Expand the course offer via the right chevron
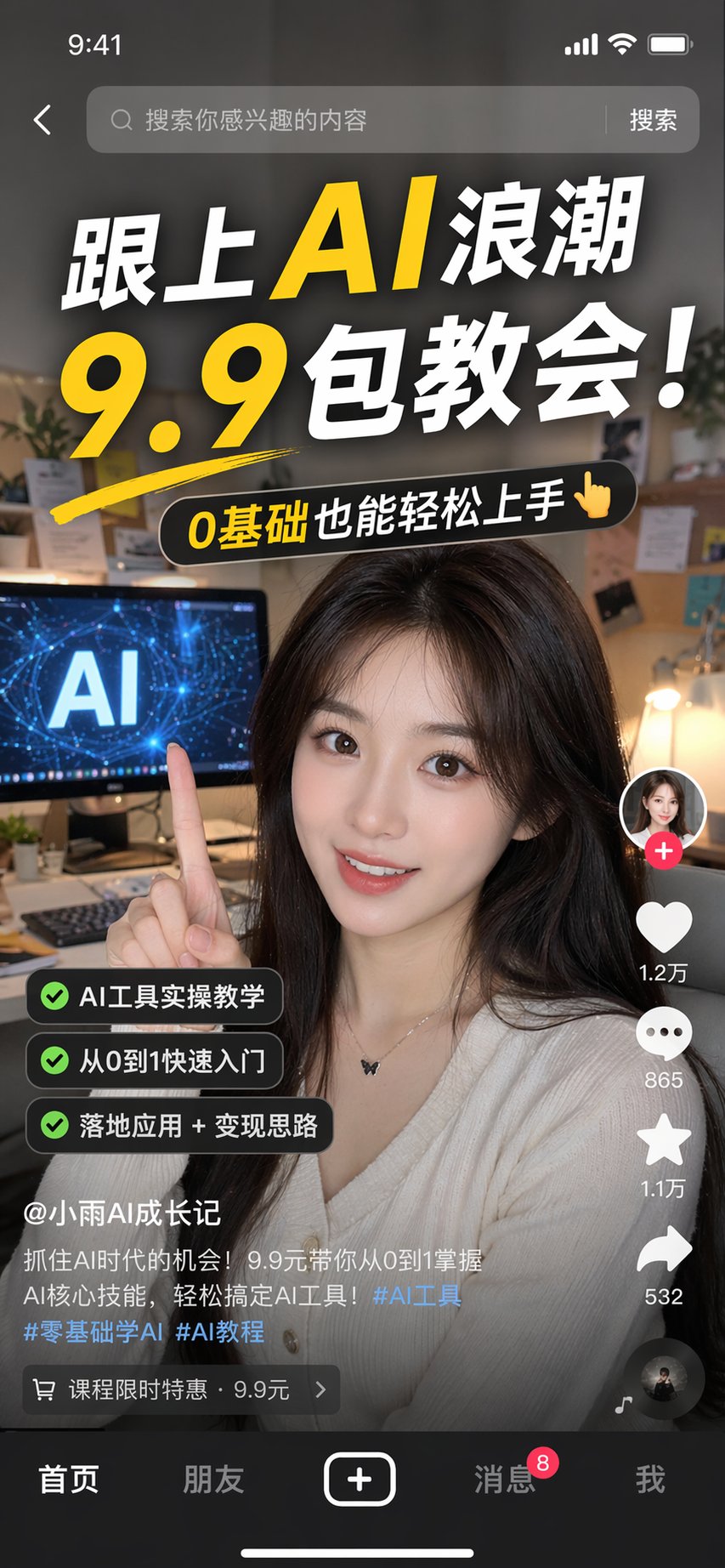 322,1389
